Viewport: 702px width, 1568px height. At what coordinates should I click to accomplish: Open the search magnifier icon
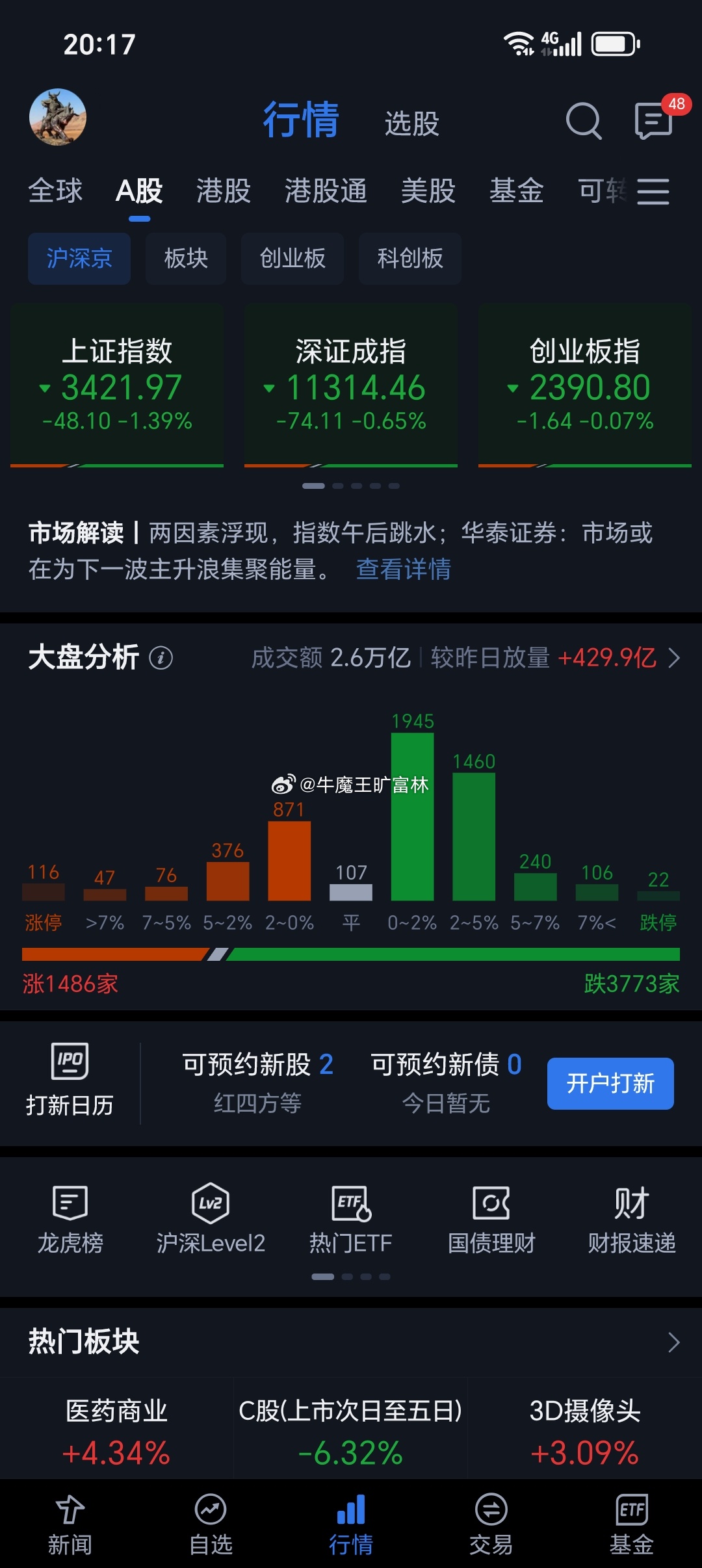[583, 121]
